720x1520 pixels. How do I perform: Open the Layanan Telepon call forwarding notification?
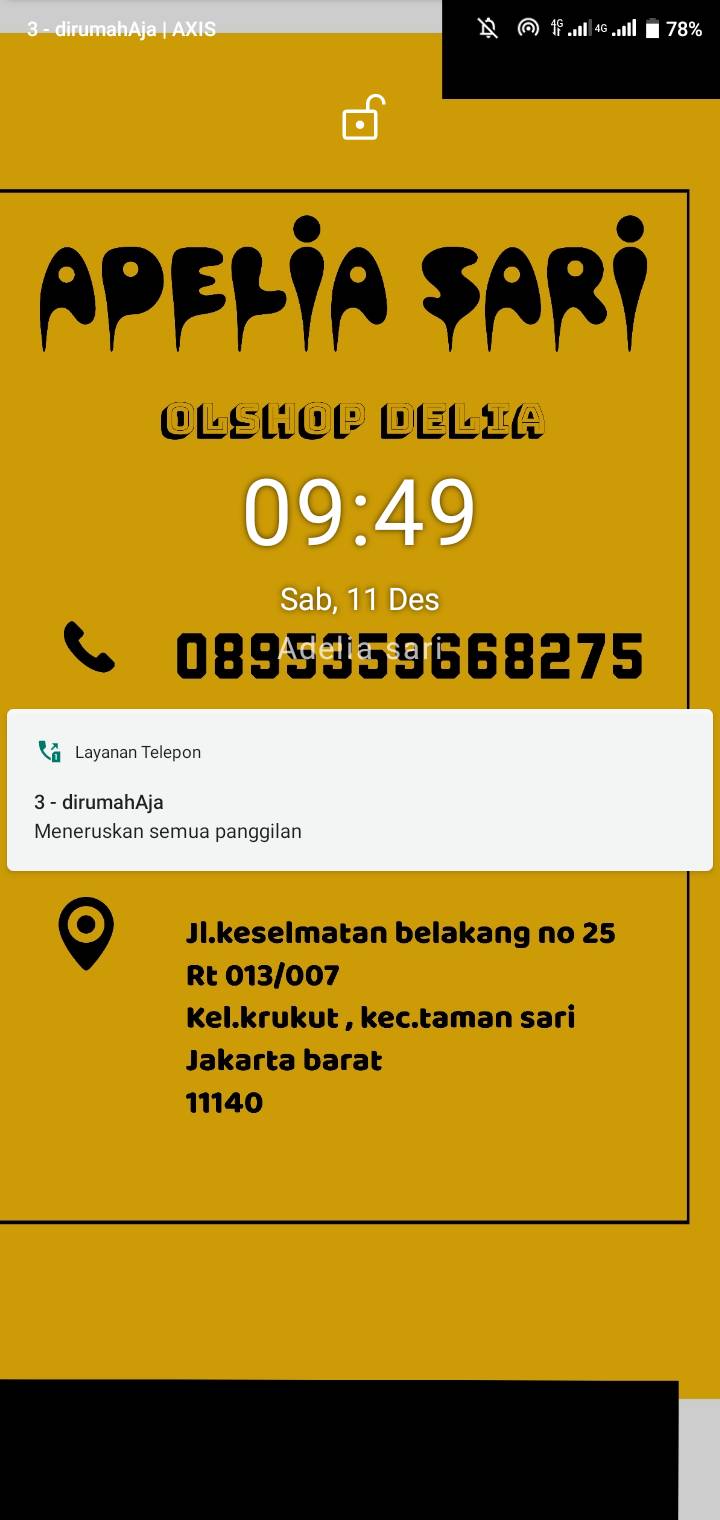360,790
